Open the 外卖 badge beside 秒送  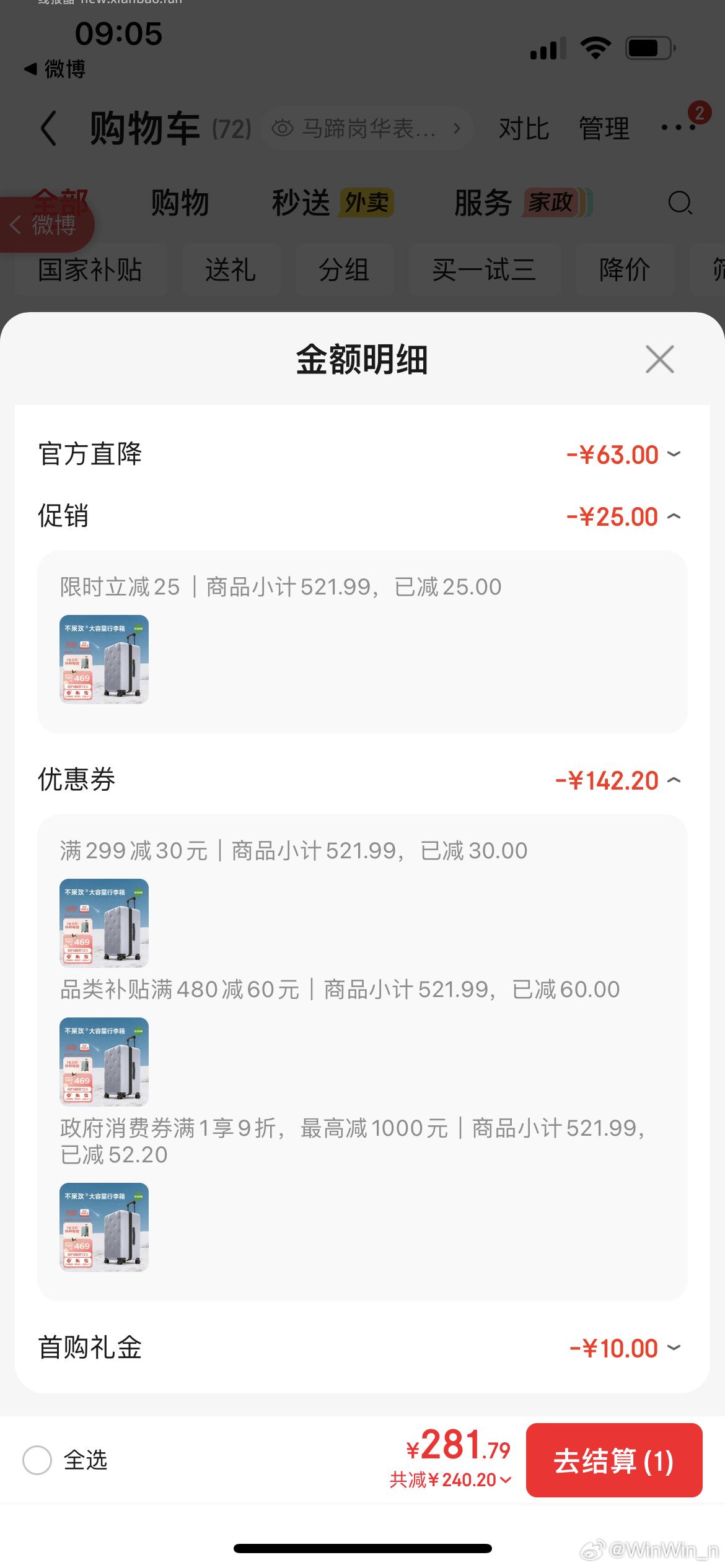point(366,203)
